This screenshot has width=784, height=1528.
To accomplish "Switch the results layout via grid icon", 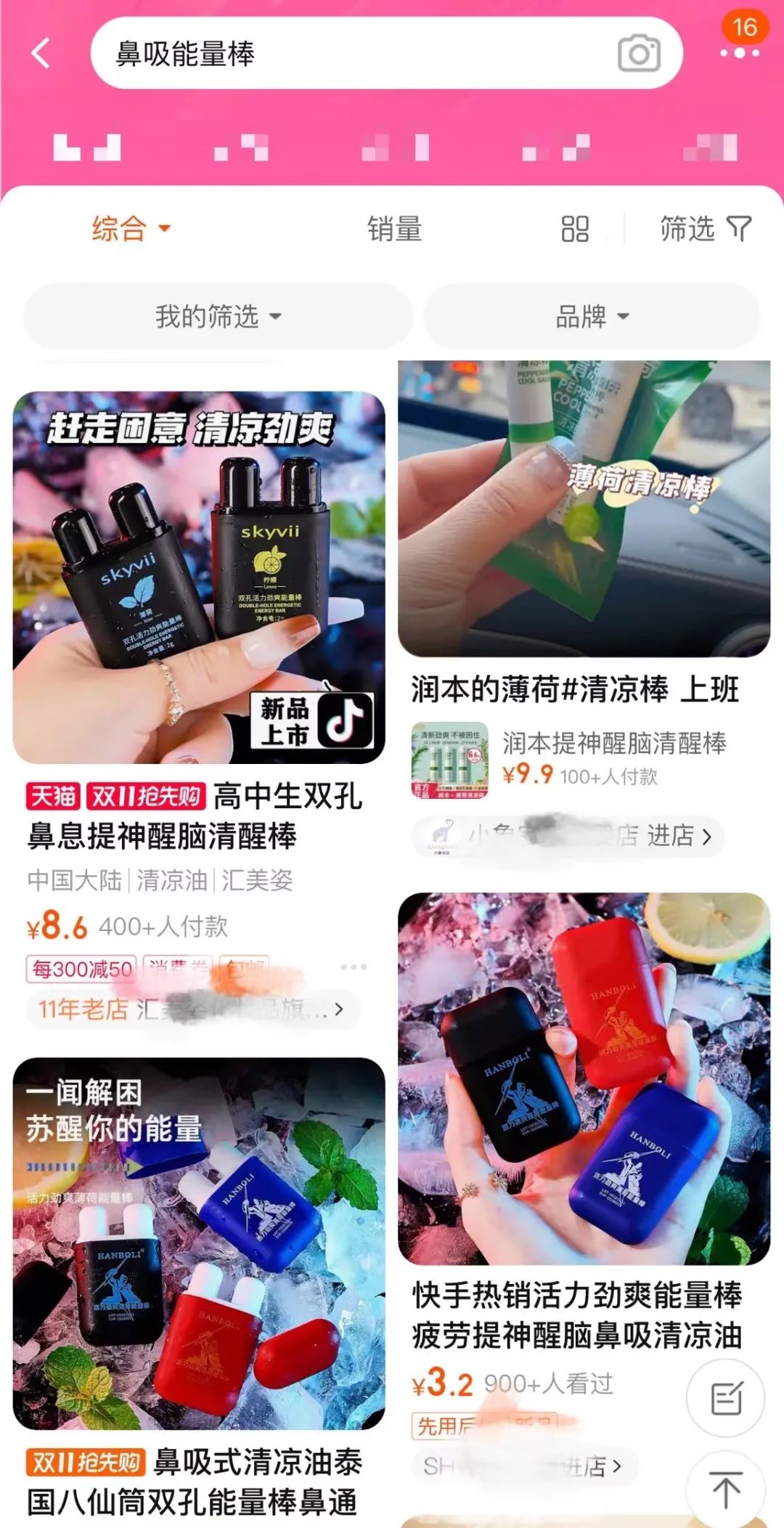I will [x=574, y=229].
